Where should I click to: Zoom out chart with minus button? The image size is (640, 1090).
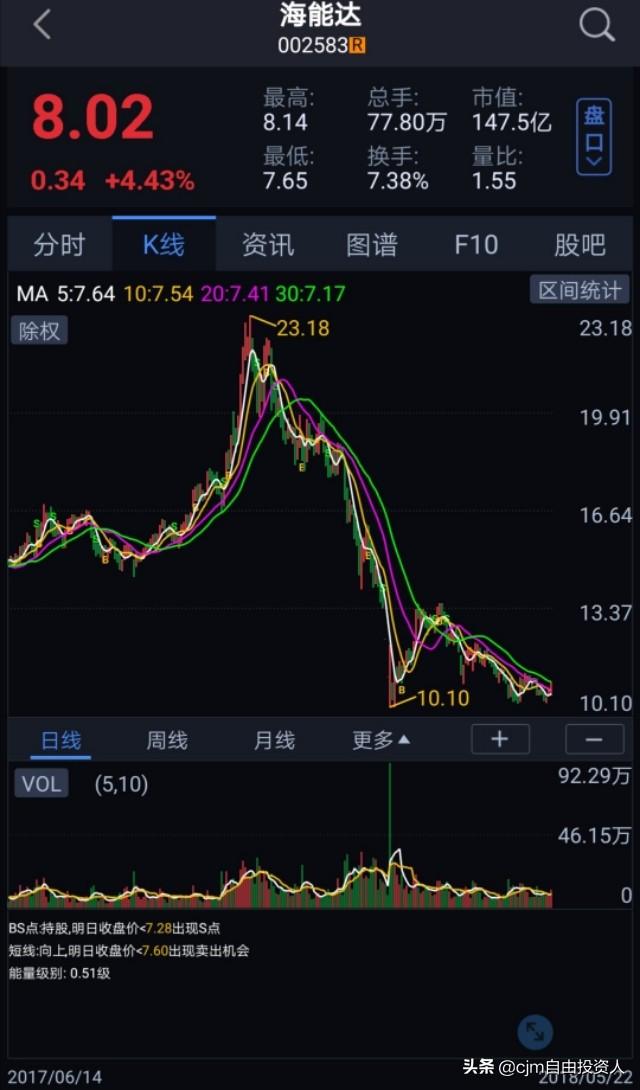point(595,739)
